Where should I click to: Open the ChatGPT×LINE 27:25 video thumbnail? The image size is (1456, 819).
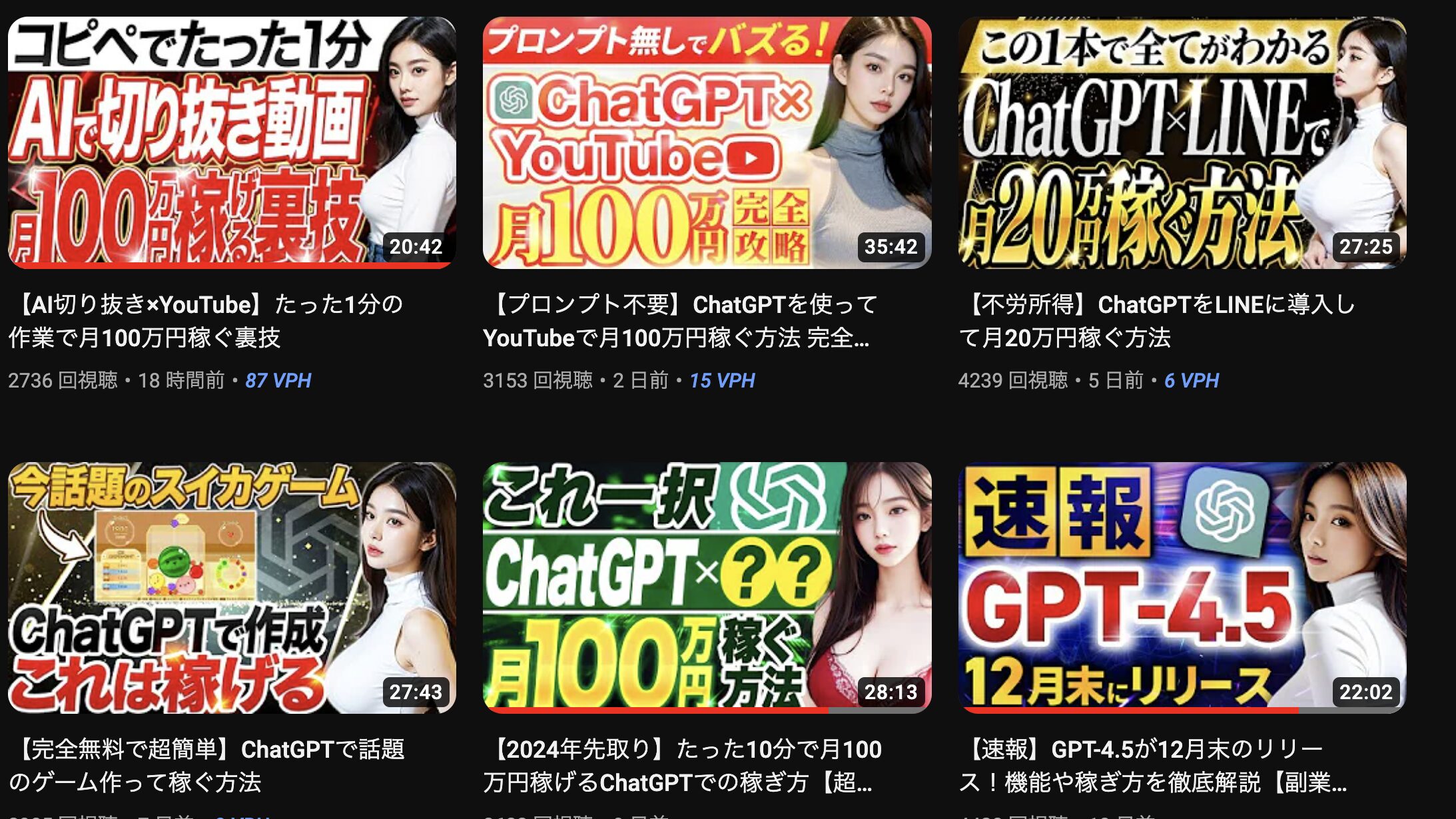1182,142
